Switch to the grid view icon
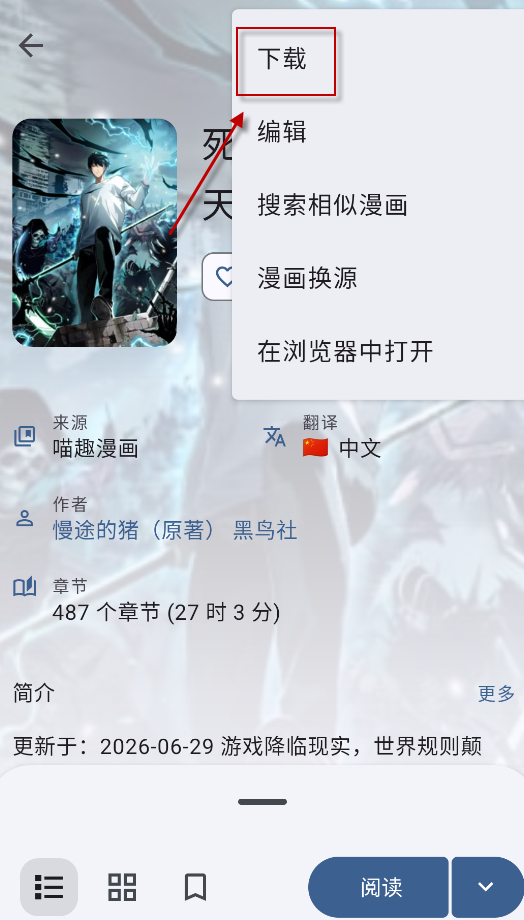Screen dimensions: 524x920 tap(122, 887)
